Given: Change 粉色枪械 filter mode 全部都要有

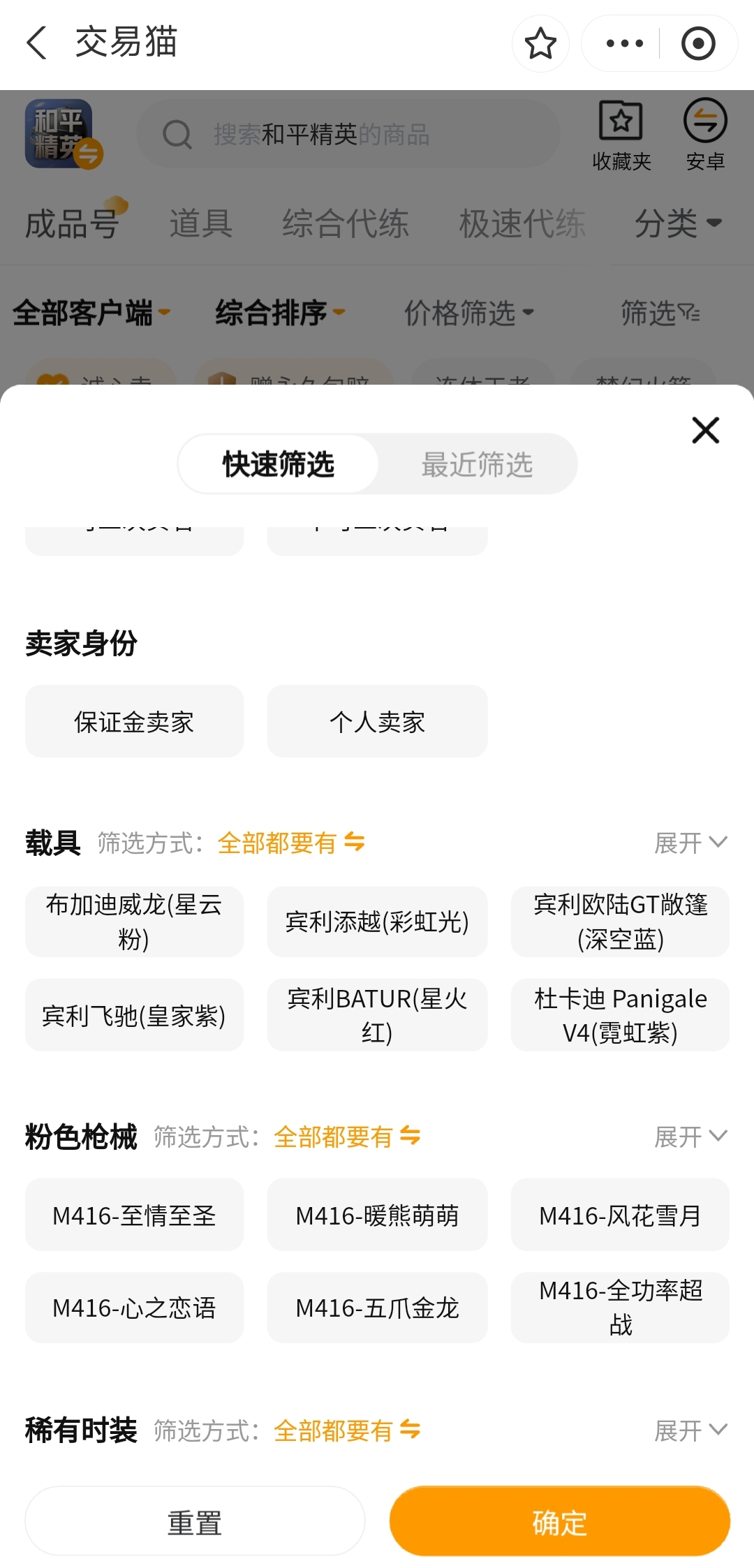Looking at the screenshot, I should (347, 1137).
